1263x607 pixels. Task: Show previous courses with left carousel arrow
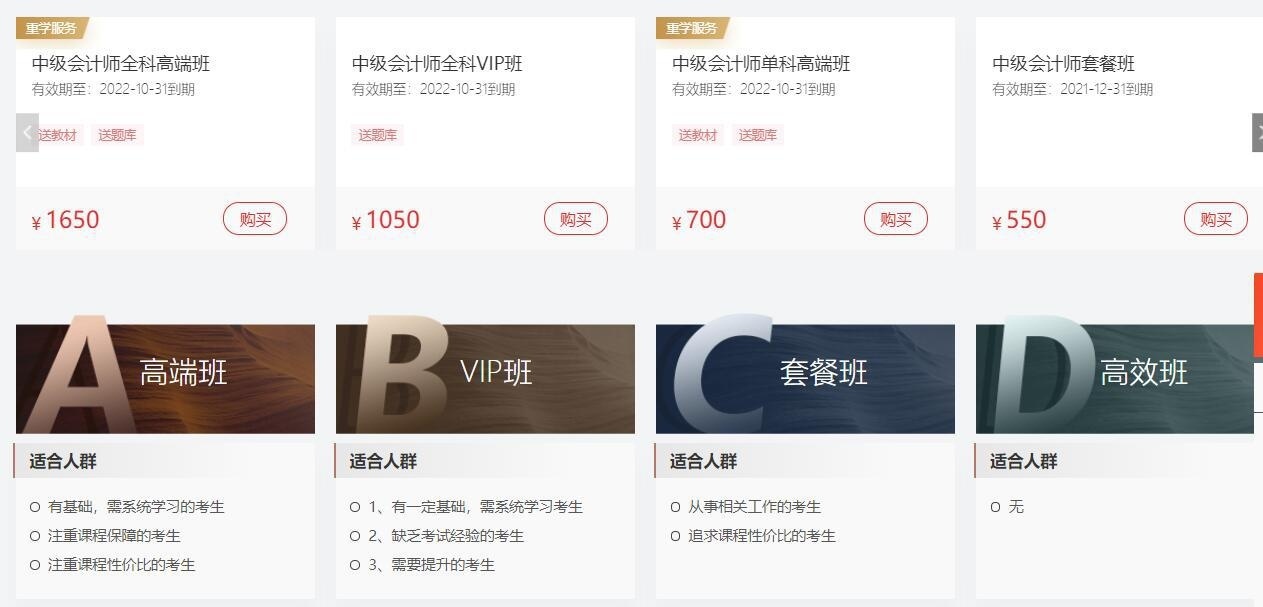[x=27, y=133]
